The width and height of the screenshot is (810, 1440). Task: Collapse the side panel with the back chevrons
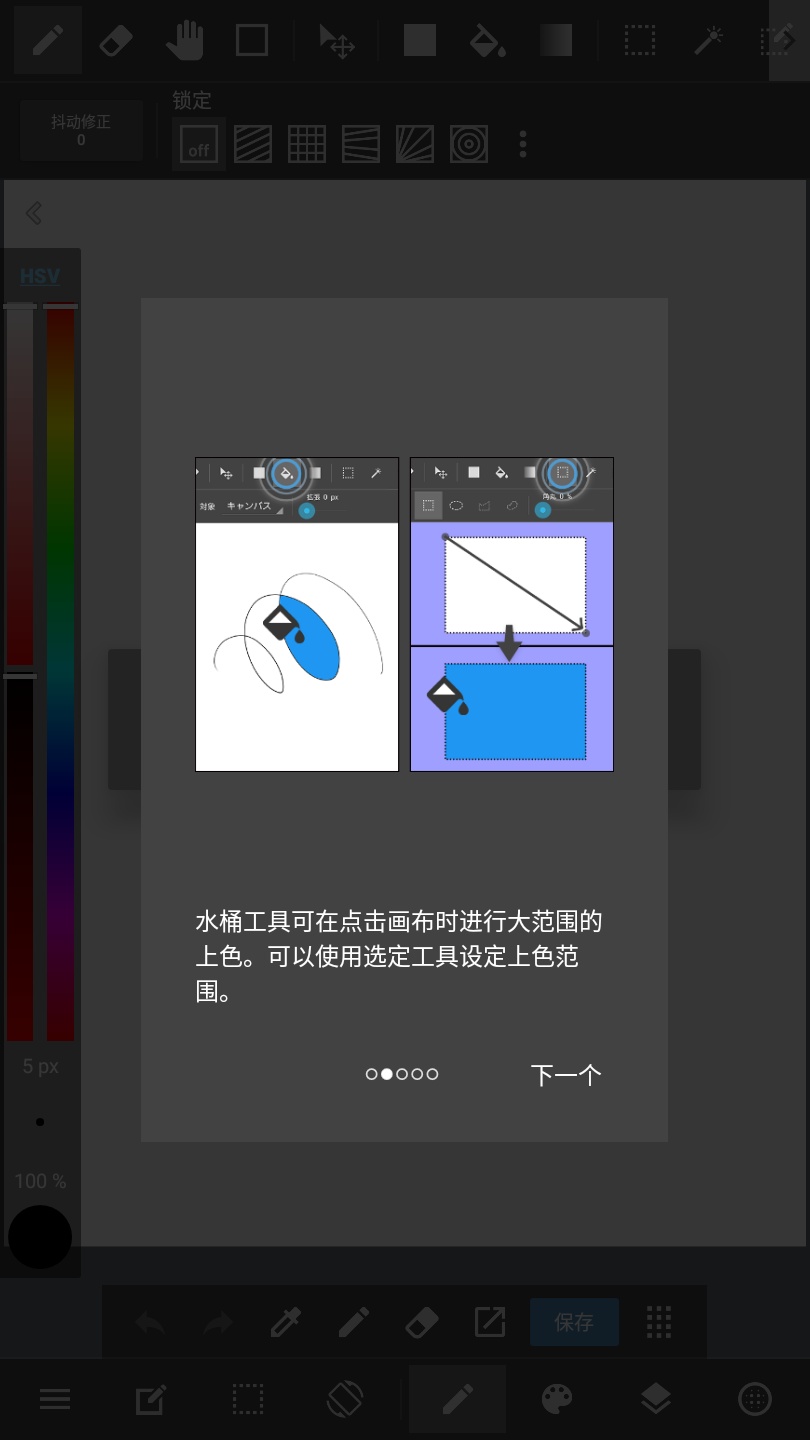pyautogui.click(x=34, y=212)
